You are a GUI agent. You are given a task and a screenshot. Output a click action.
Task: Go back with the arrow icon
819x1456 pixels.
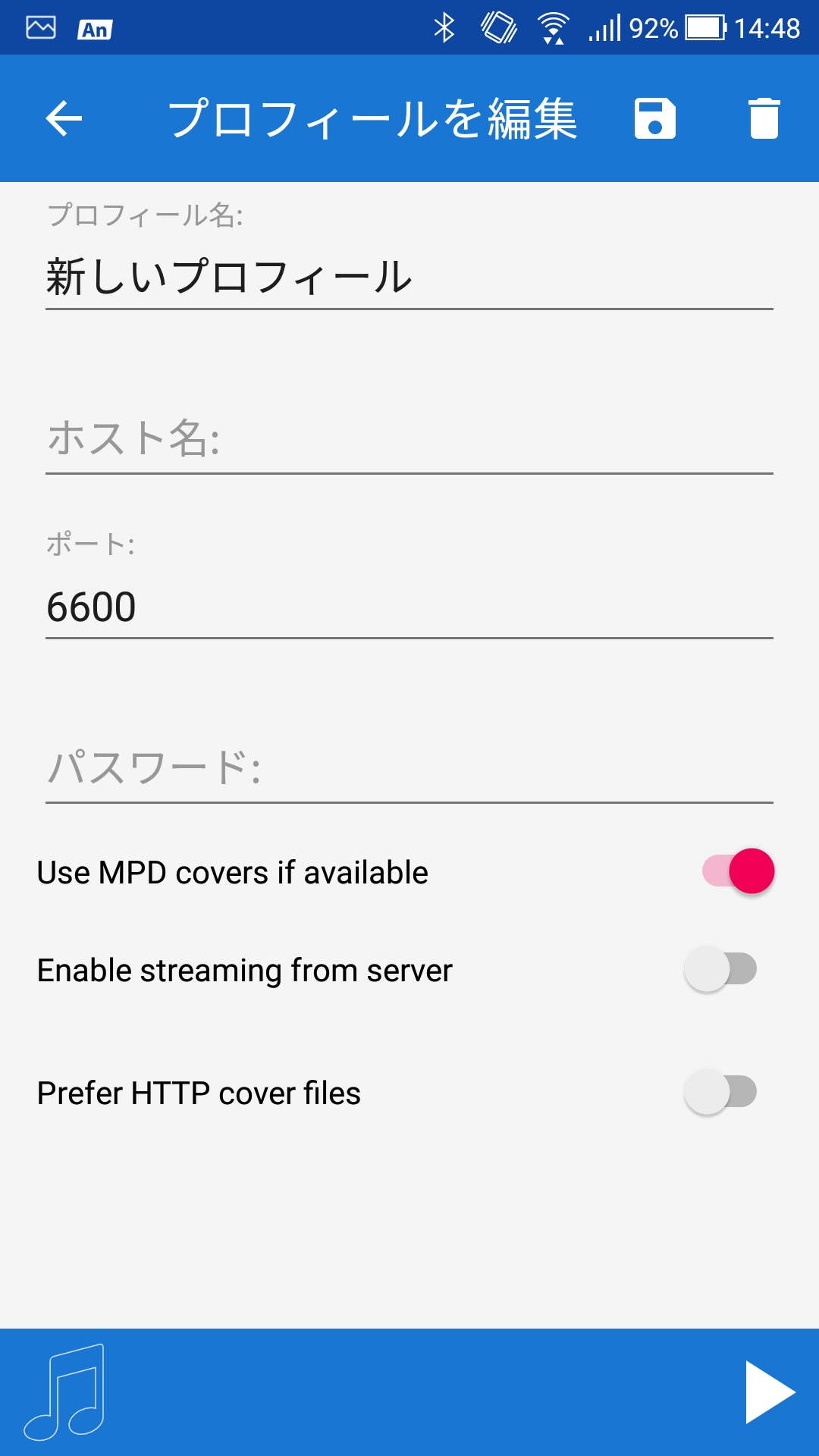tap(64, 118)
